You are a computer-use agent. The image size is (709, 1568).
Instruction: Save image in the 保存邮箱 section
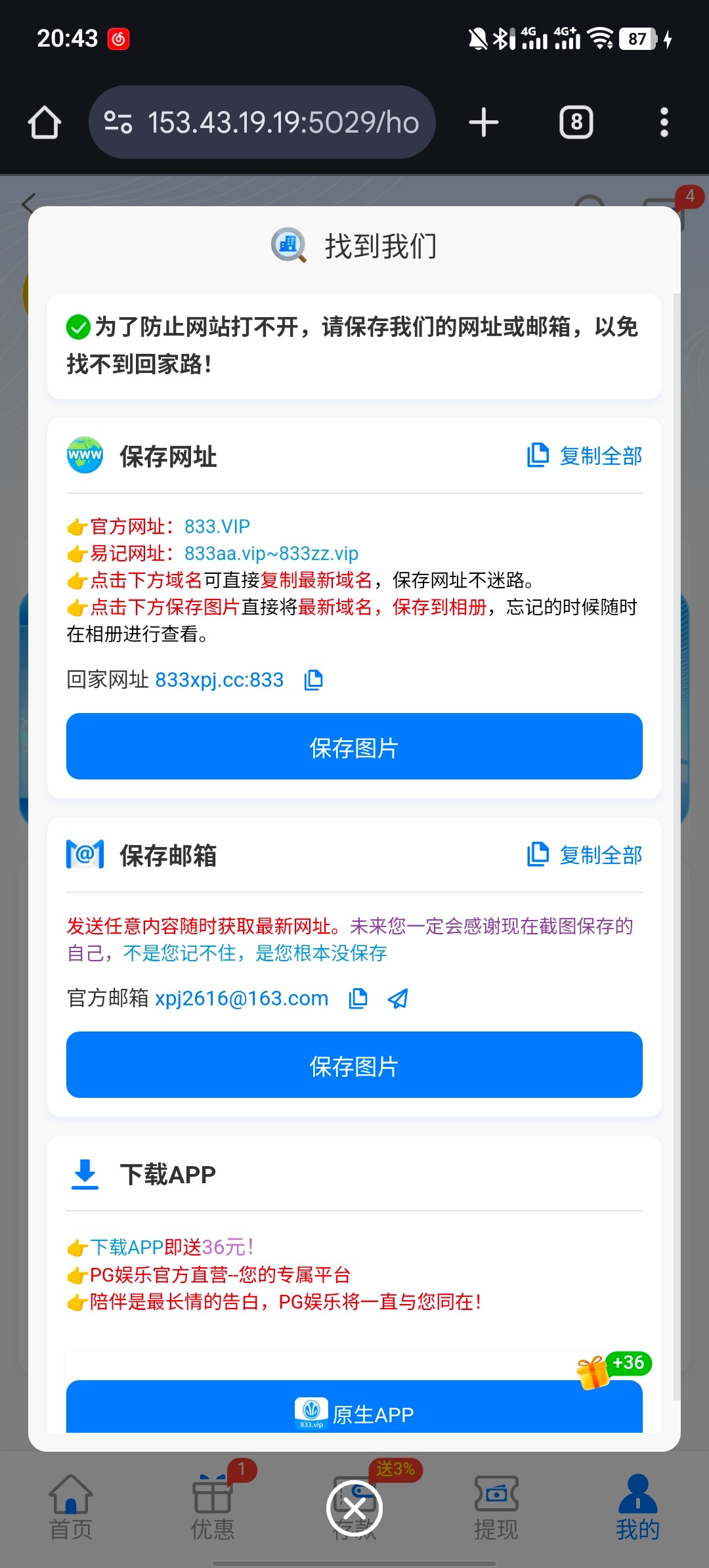tap(354, 1065)
